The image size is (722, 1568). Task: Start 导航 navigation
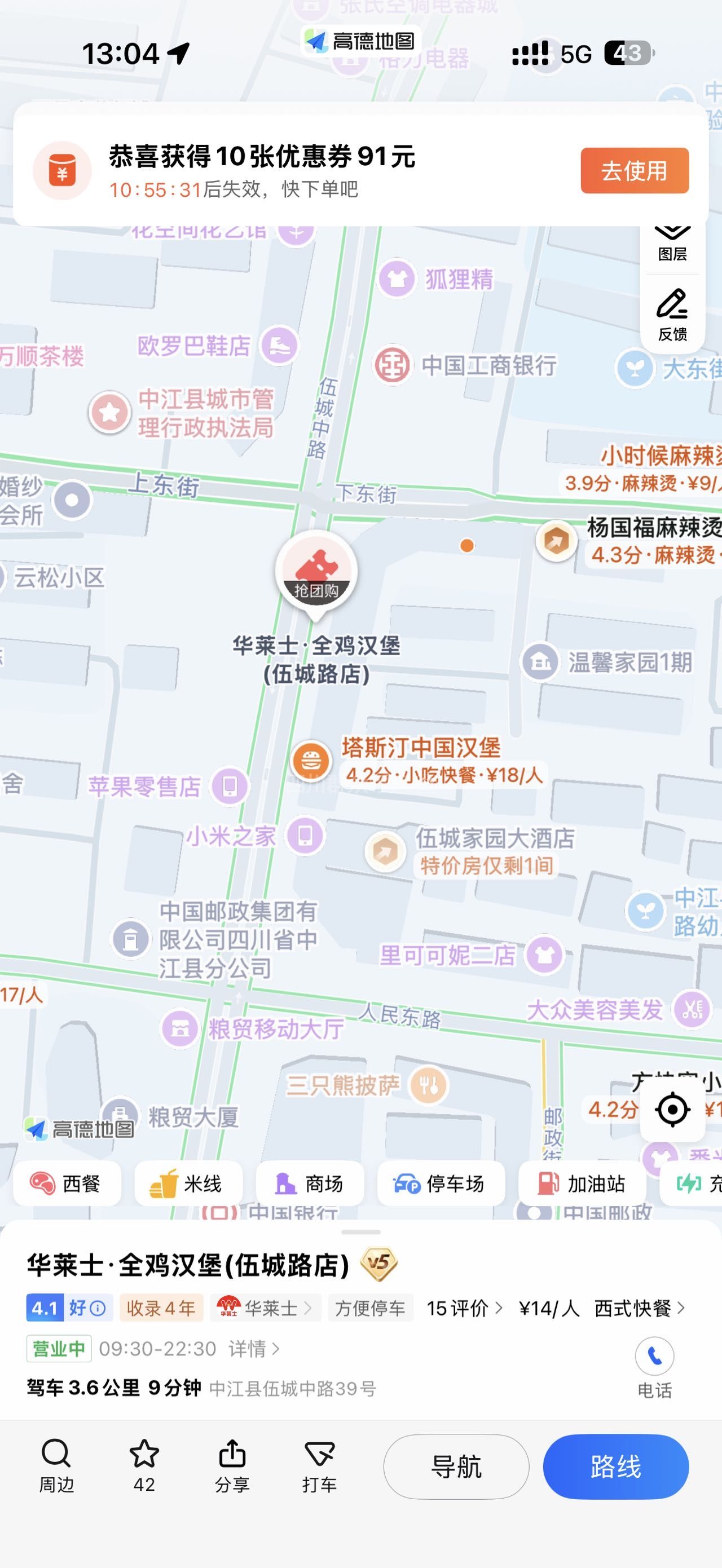coord(456,1467)
